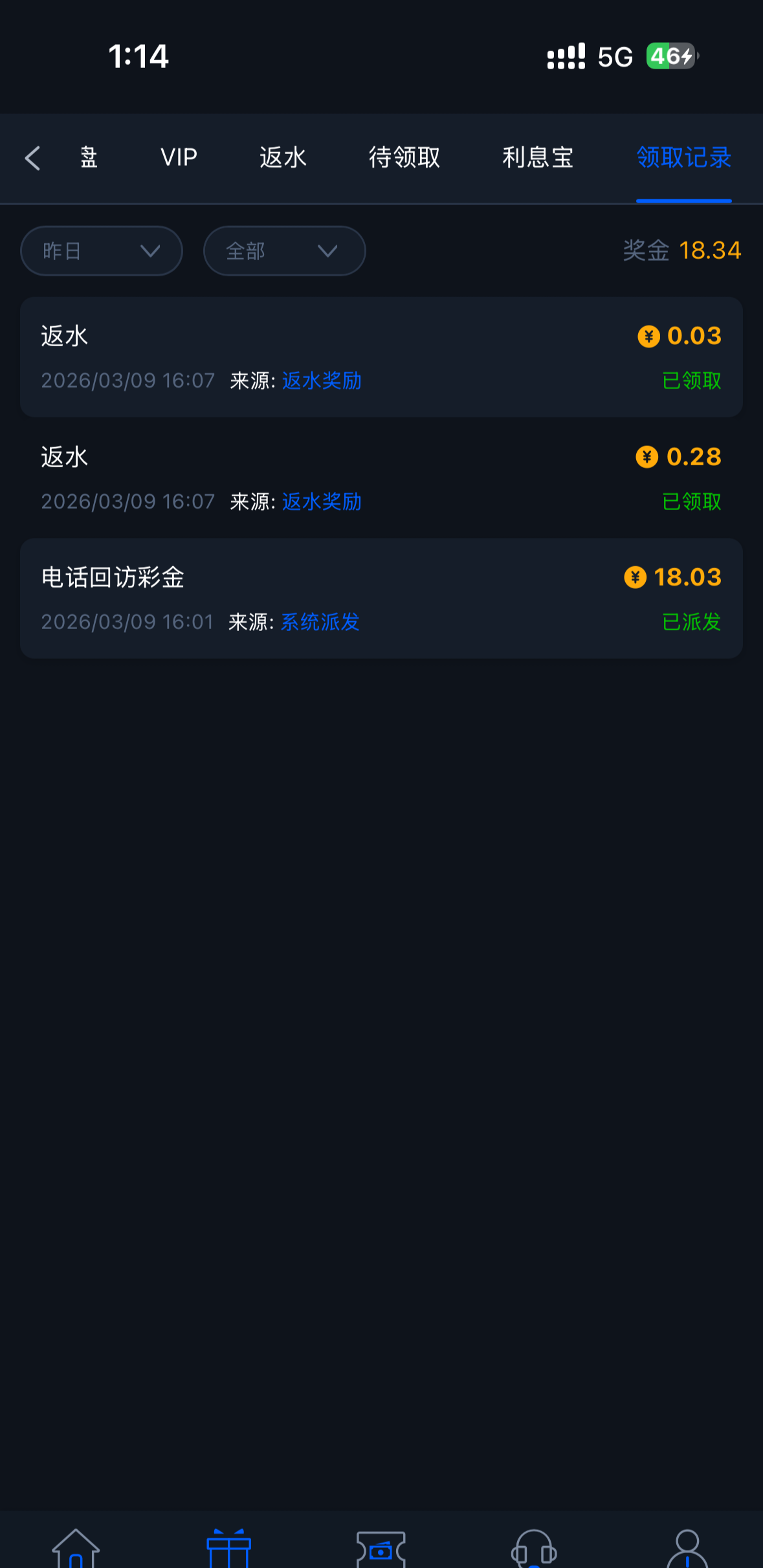Image resolution: width=763 pixels, height=1568 pixels.
Task: Switch to the VIP tab
Action: point(179,158)
